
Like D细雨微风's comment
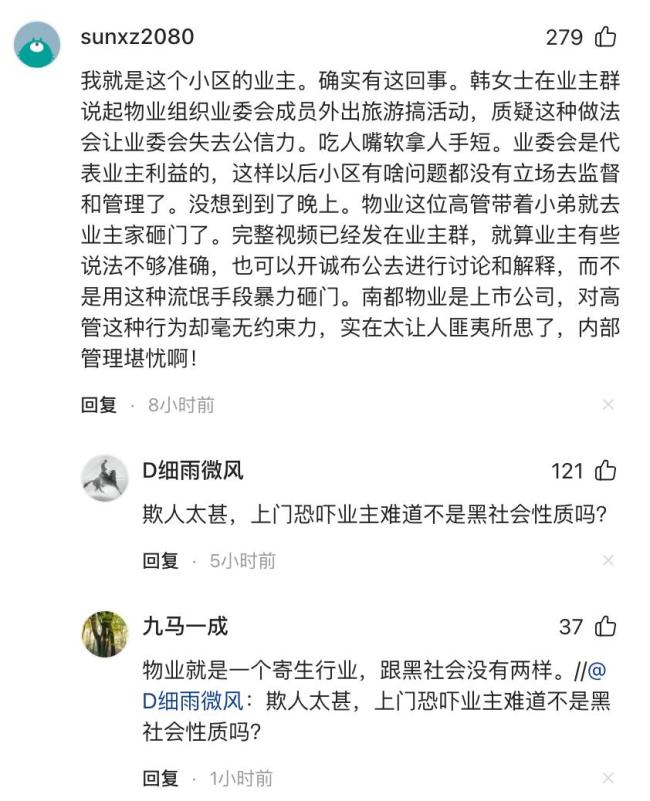605,471
